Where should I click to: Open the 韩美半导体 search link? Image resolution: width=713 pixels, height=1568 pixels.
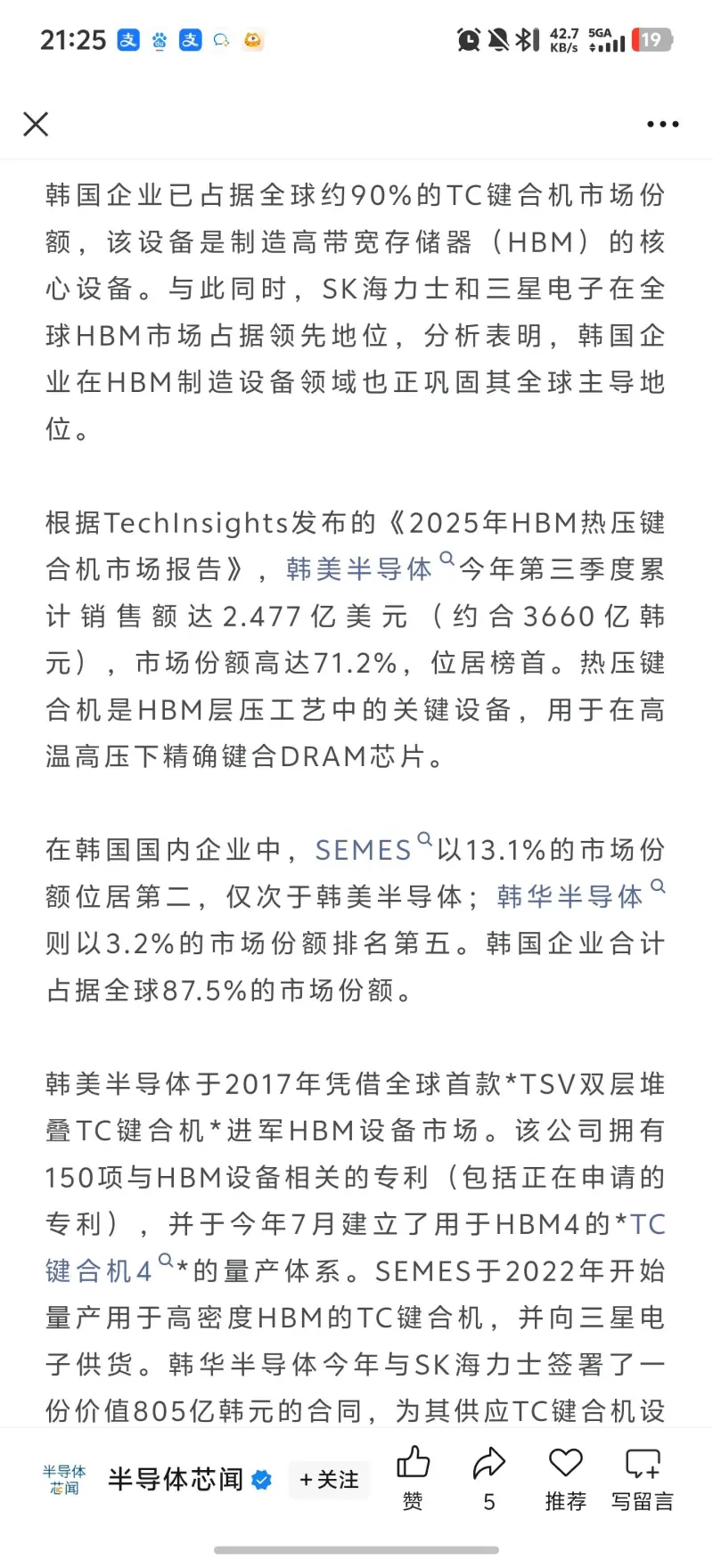[x=359, y=568]
